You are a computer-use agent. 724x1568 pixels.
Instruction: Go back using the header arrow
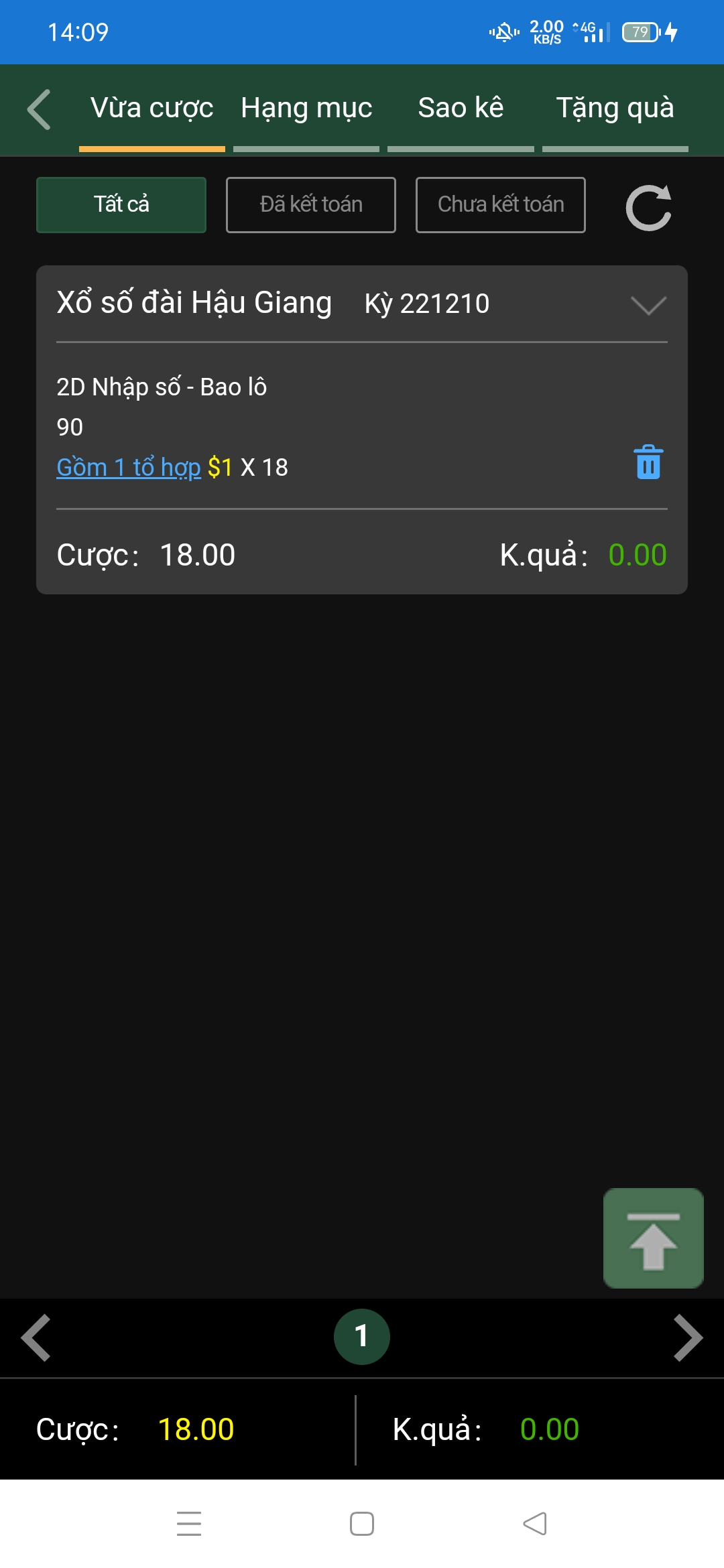pyautogui.click(x=40, y=109)
